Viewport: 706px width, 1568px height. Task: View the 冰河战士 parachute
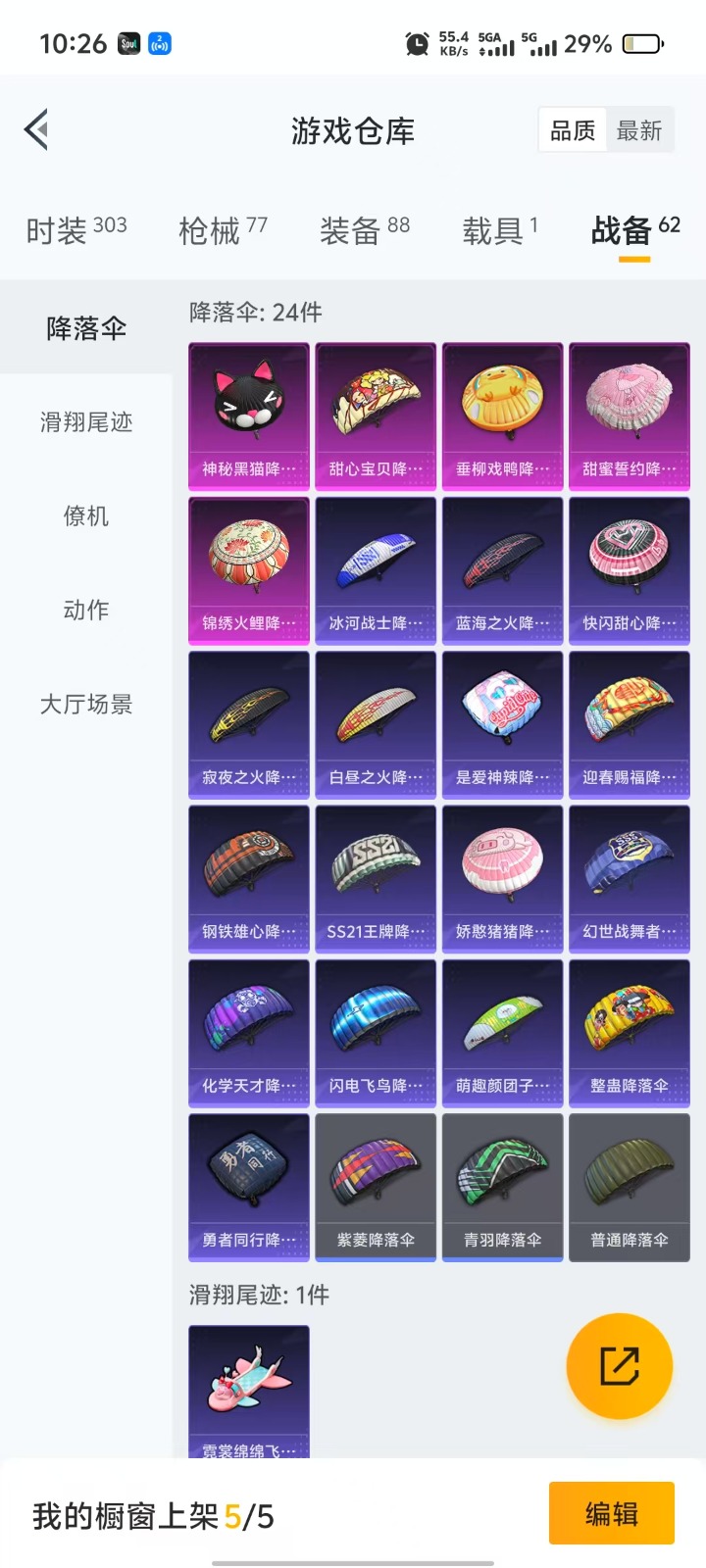tap(376, 569)
